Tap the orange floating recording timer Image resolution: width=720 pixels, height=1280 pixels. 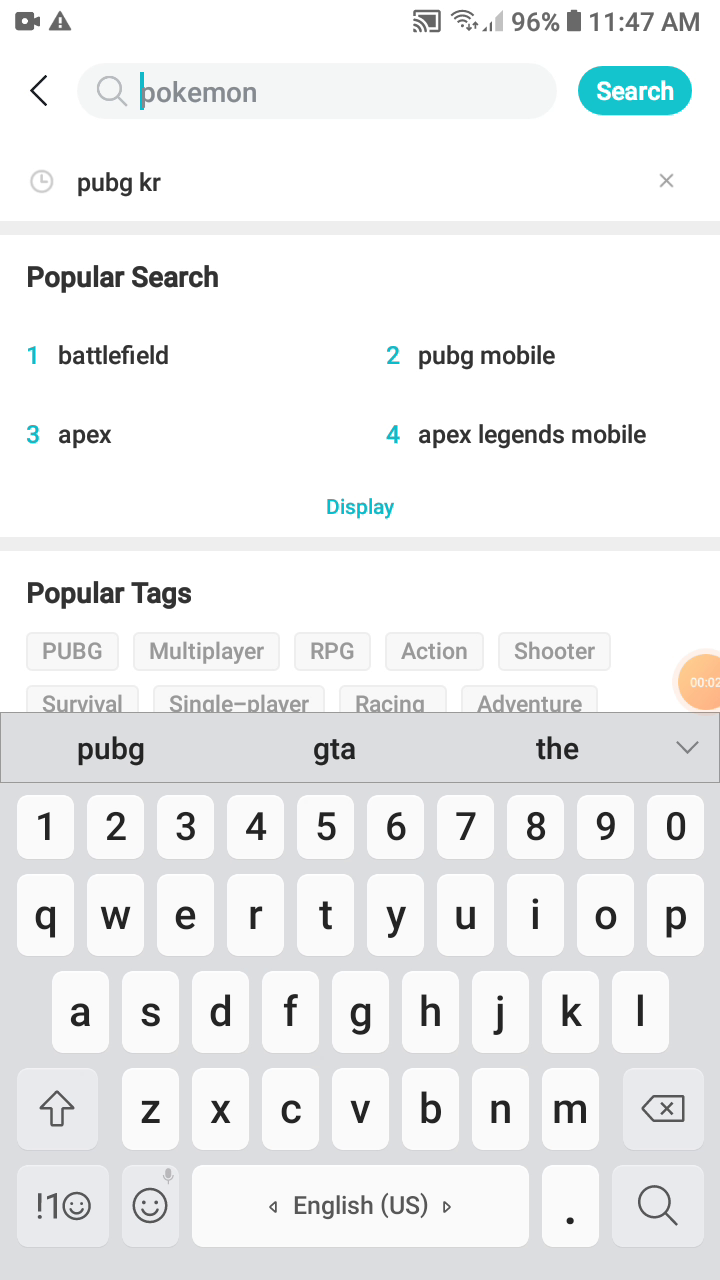pyautogui.click(x=702, y=682)
